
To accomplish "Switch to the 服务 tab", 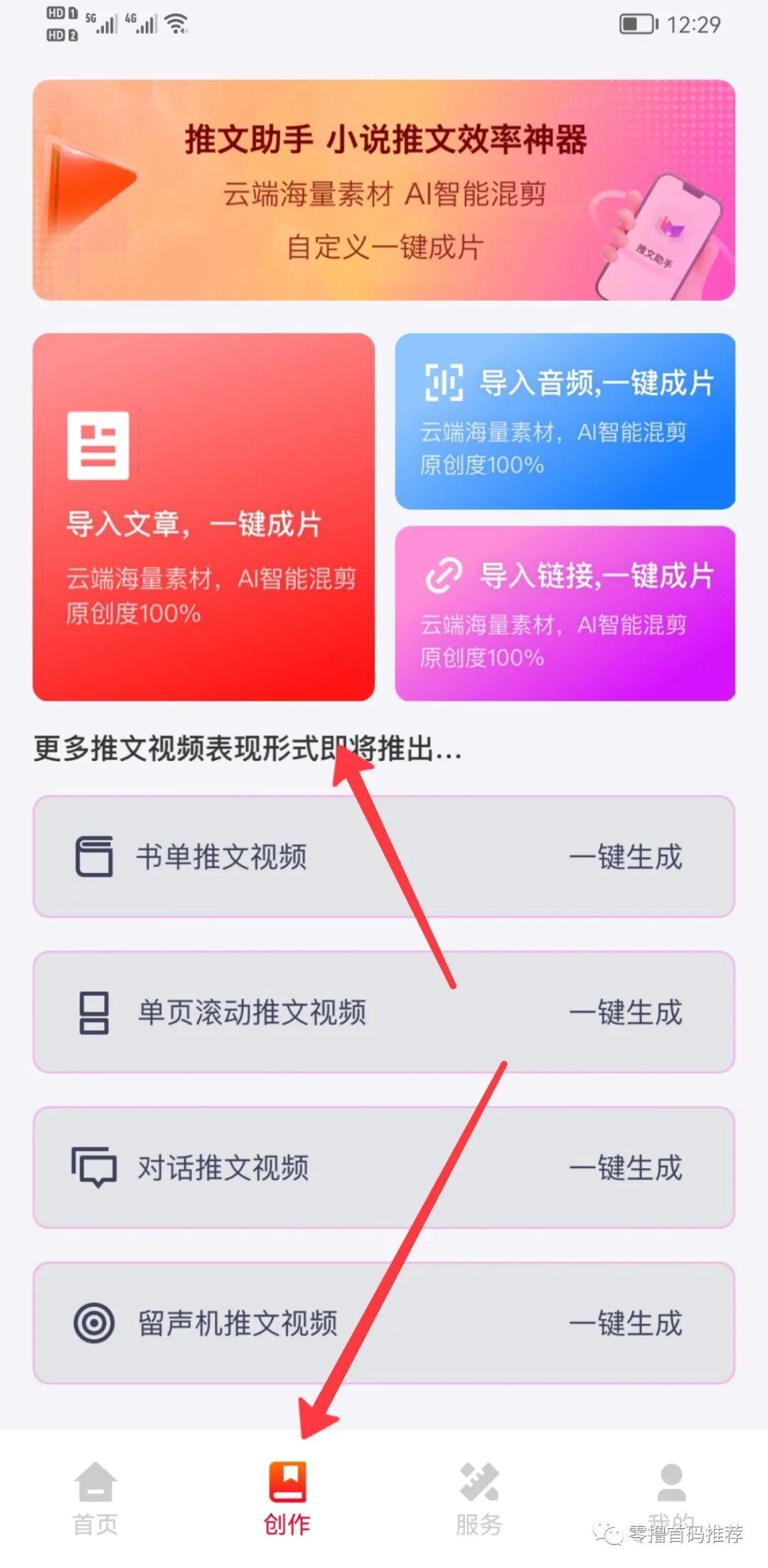I will (479, 1498).
